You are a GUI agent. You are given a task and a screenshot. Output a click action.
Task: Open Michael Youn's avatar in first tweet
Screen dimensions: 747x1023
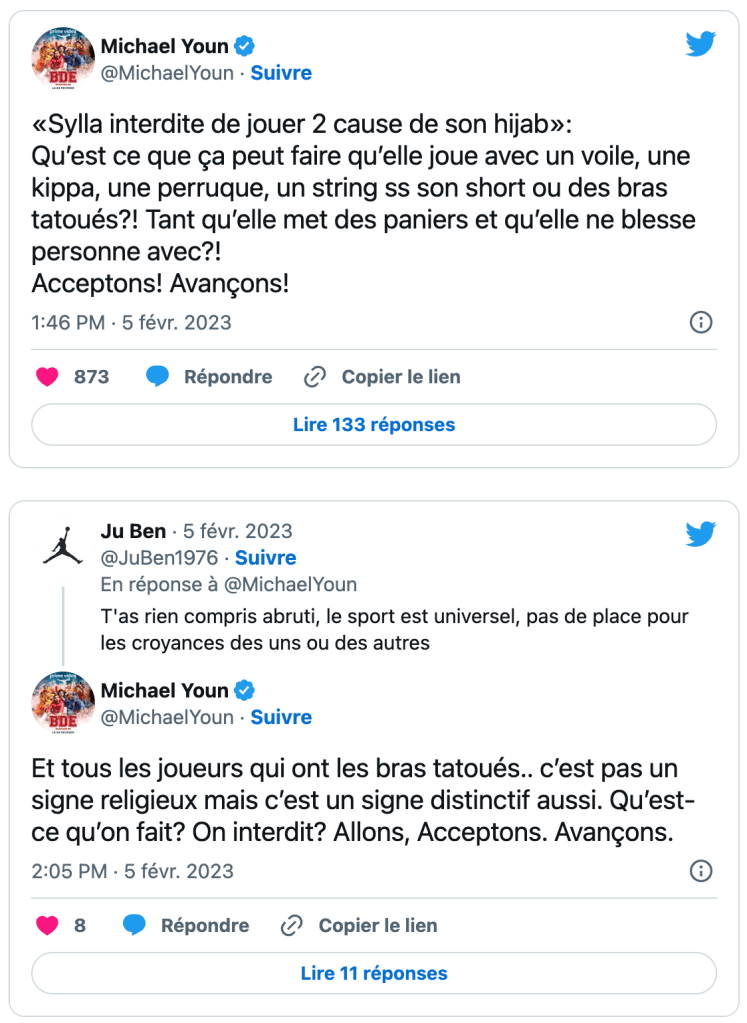coord(63,59)
